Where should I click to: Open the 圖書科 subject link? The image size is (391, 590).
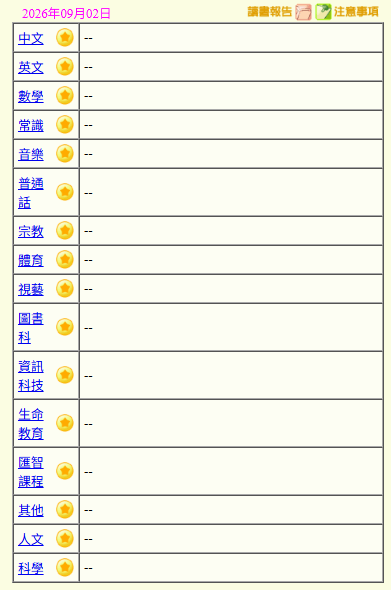[x=31, y=328]
